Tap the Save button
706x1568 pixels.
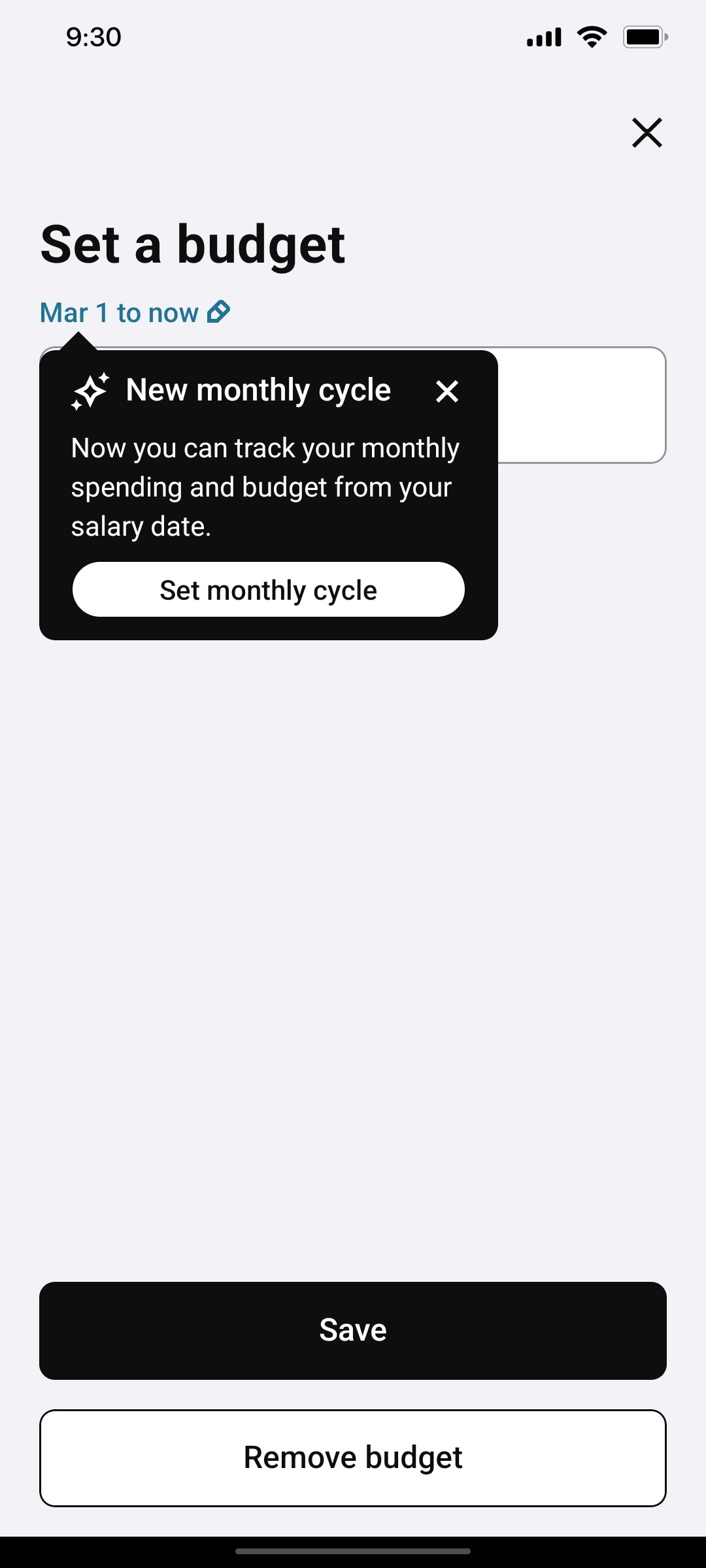pyautogui.click(x=353, y=1330)
